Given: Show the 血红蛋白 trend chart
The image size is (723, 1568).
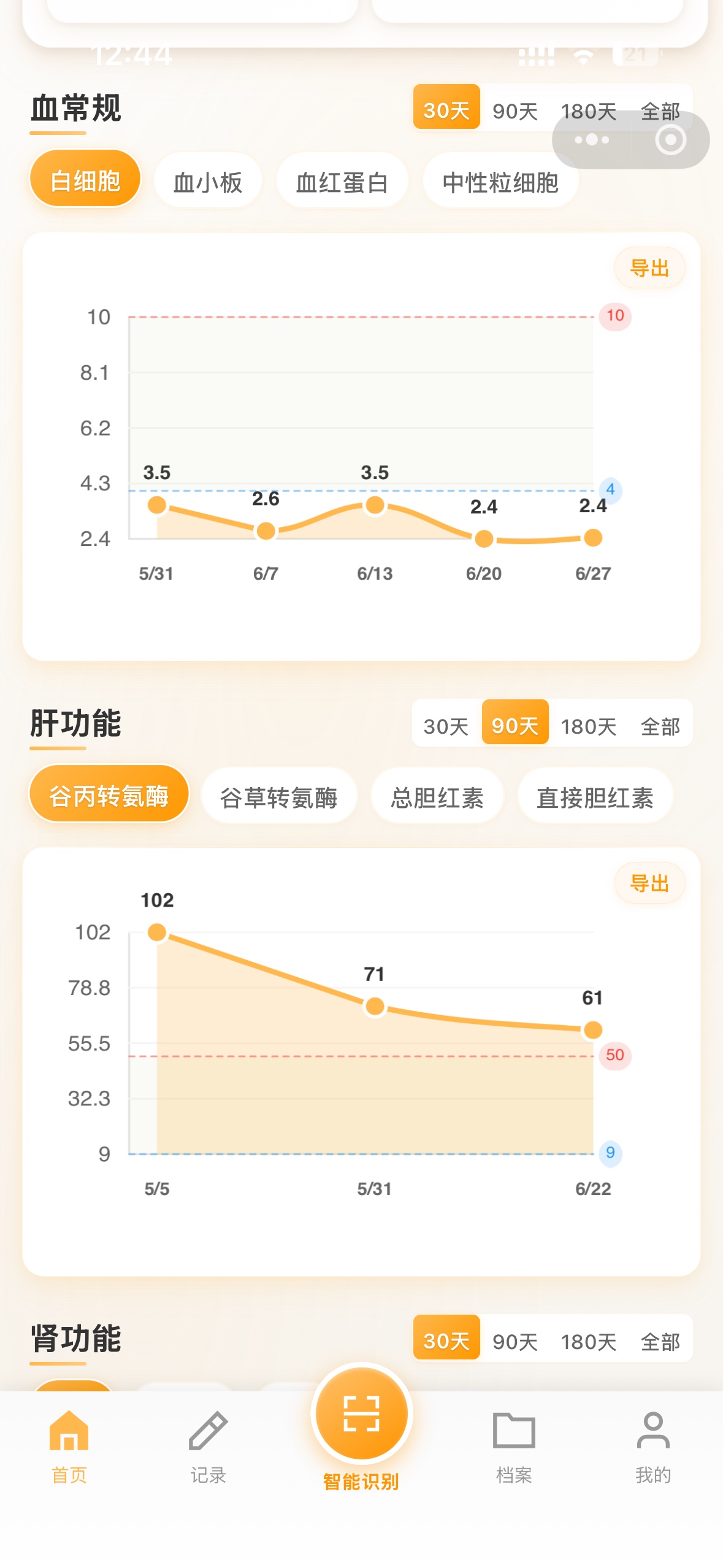Looking at the screenshot, I should pyautogui.click(x=342, y=182).
